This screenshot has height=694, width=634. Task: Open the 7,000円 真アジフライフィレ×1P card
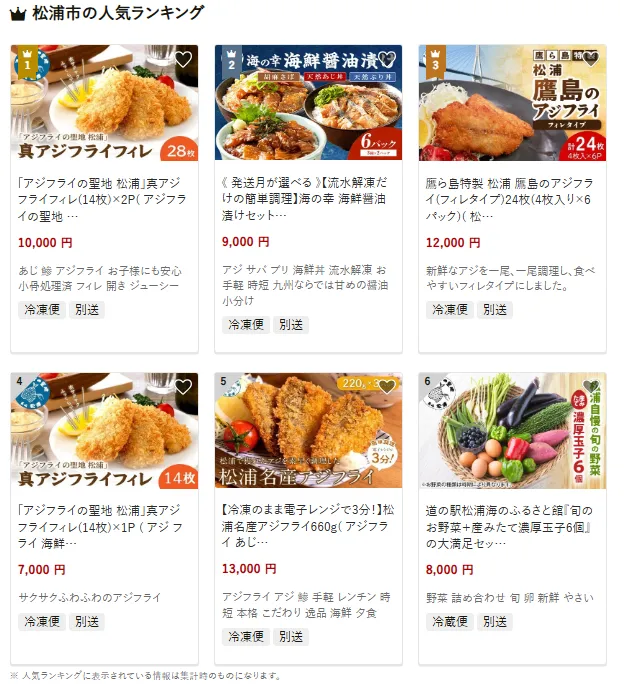coord(104,526)
